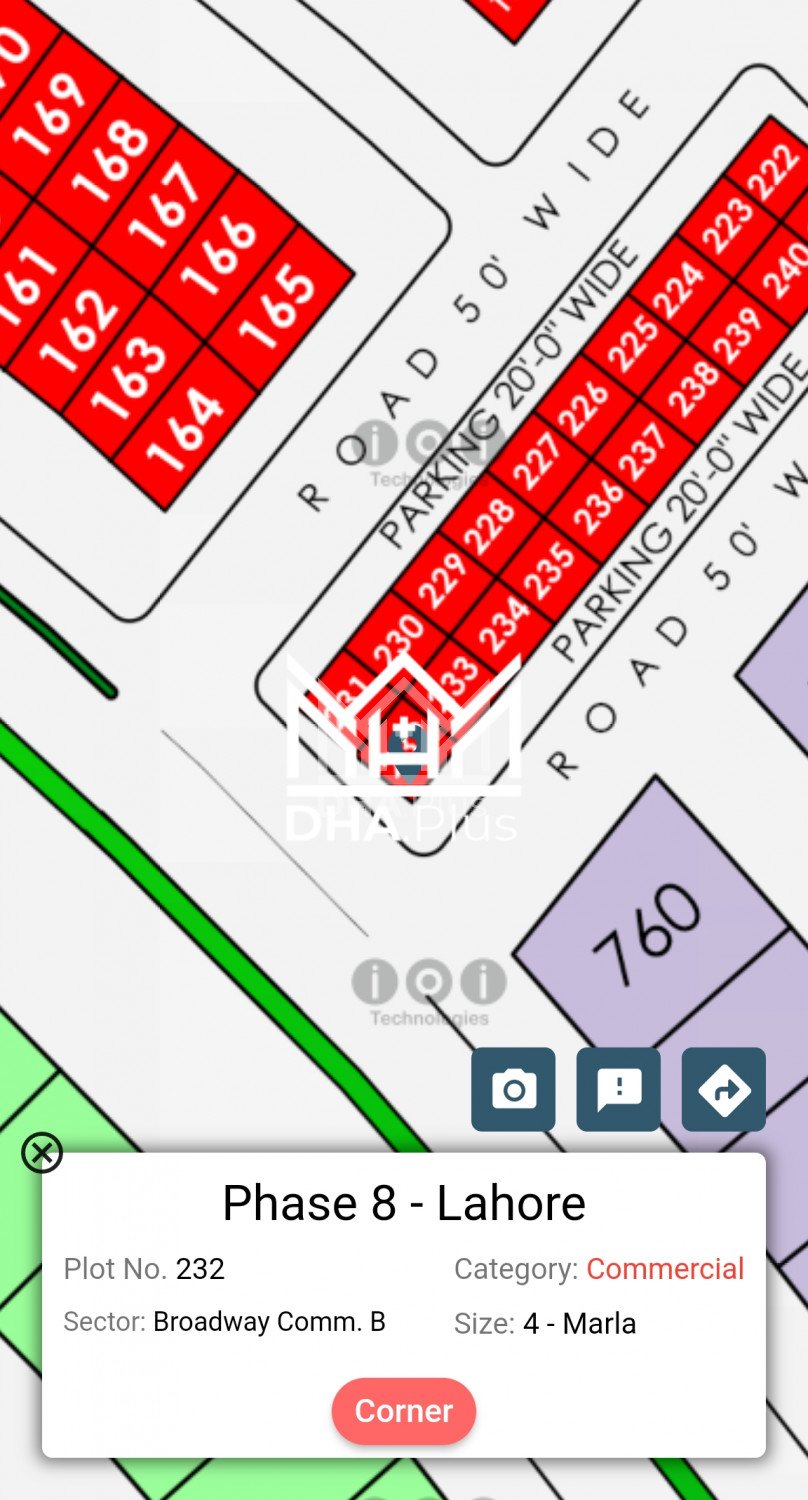Take a screenshot with the camera icon

click(513, 1089)
